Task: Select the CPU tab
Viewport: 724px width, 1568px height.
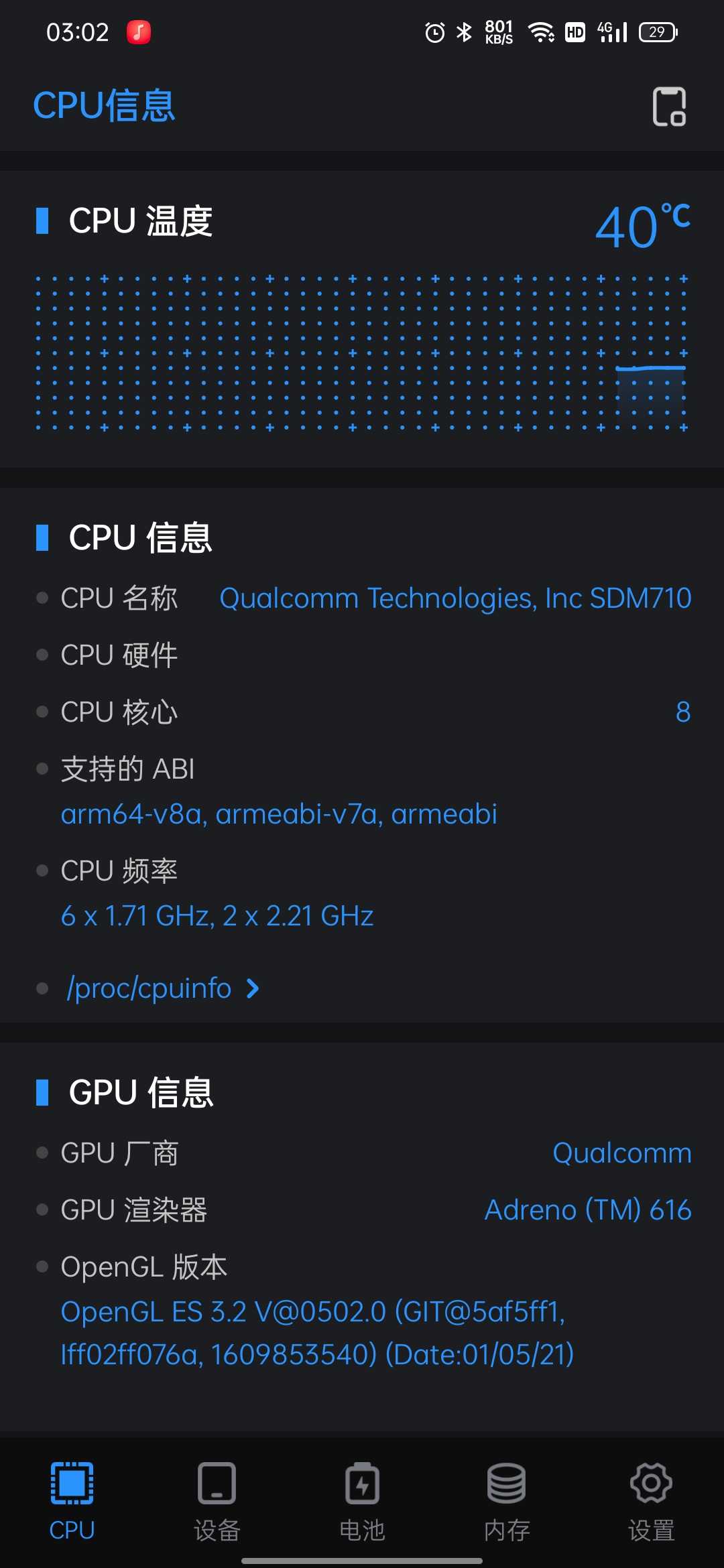Action: 72,1501
